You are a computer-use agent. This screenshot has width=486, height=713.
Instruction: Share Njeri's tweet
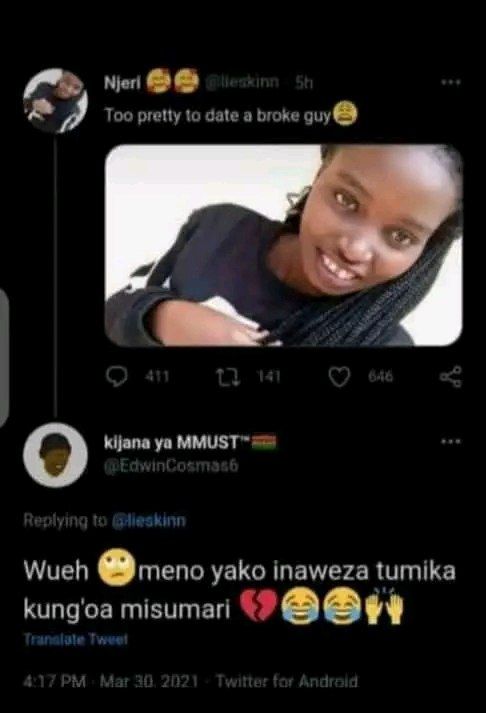[x=451, y=377]
